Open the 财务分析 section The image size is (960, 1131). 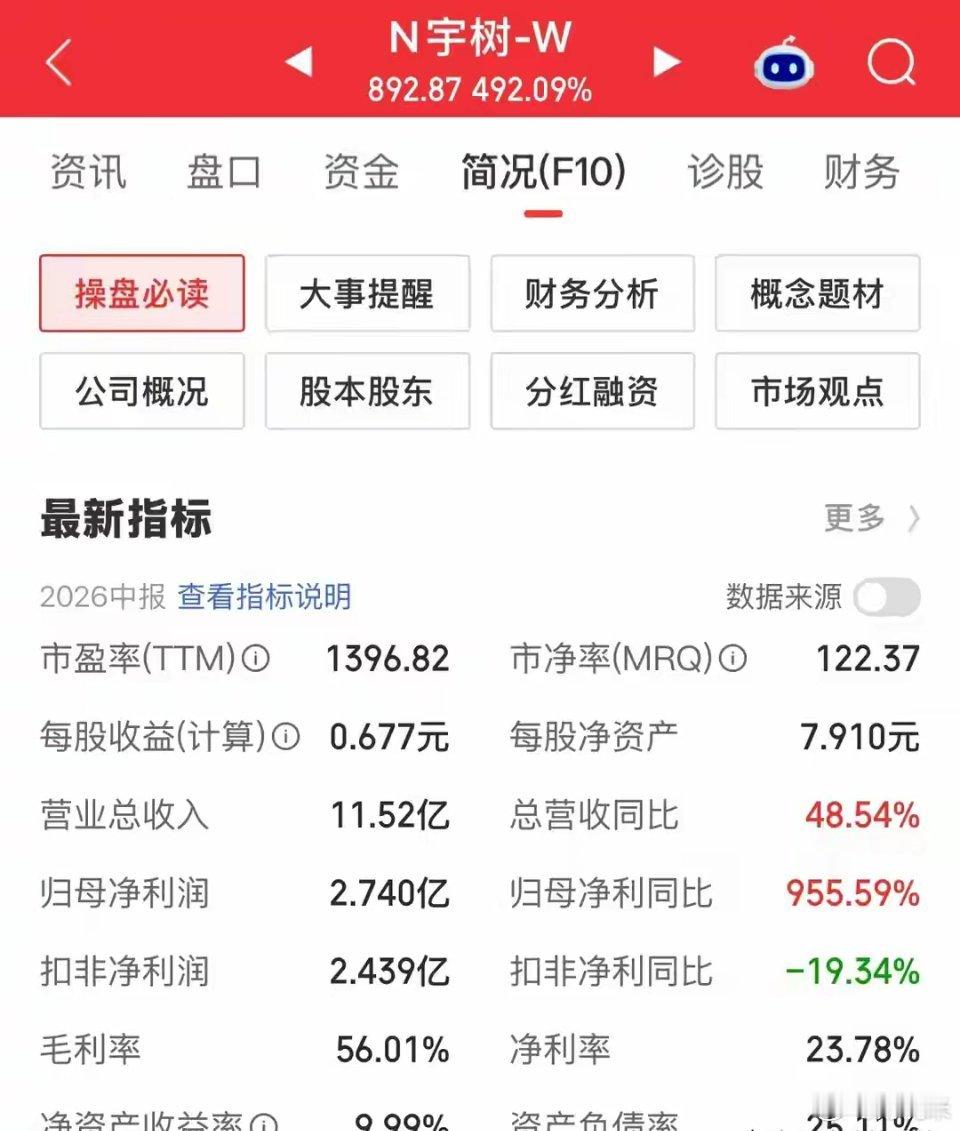(x=592, y=294)
